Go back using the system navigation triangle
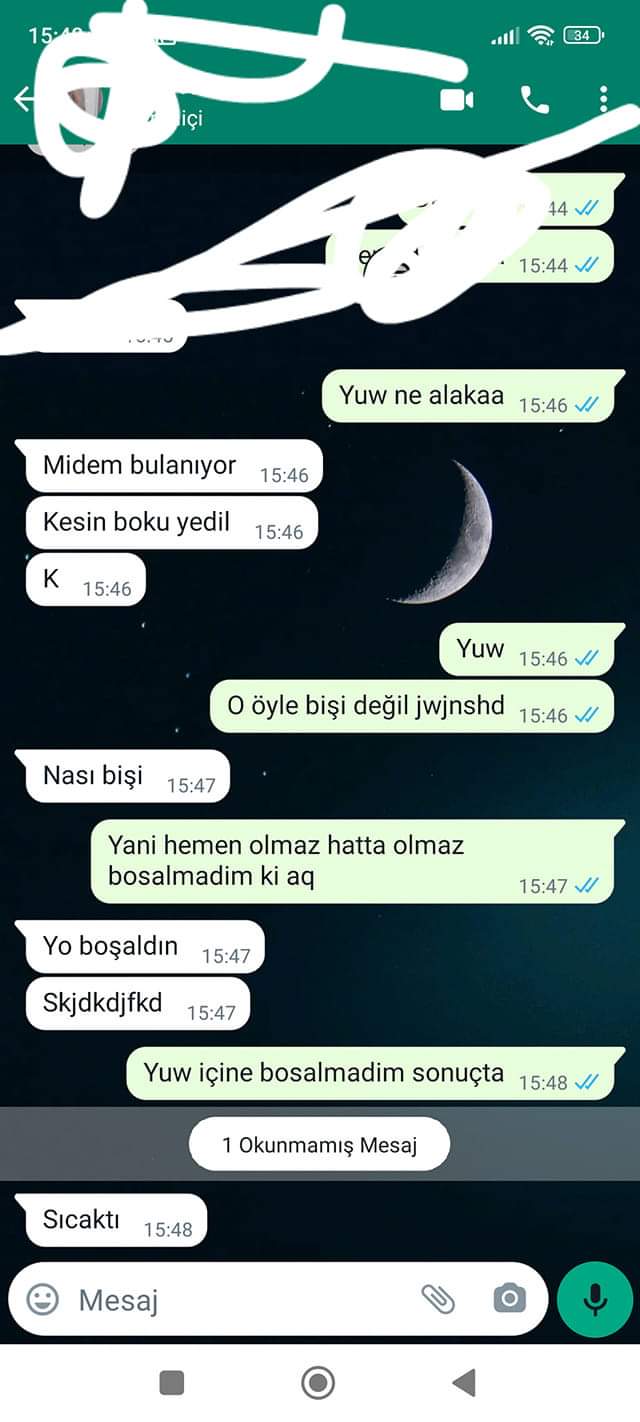The image size is (640, 1422). tap(463, 1383)
